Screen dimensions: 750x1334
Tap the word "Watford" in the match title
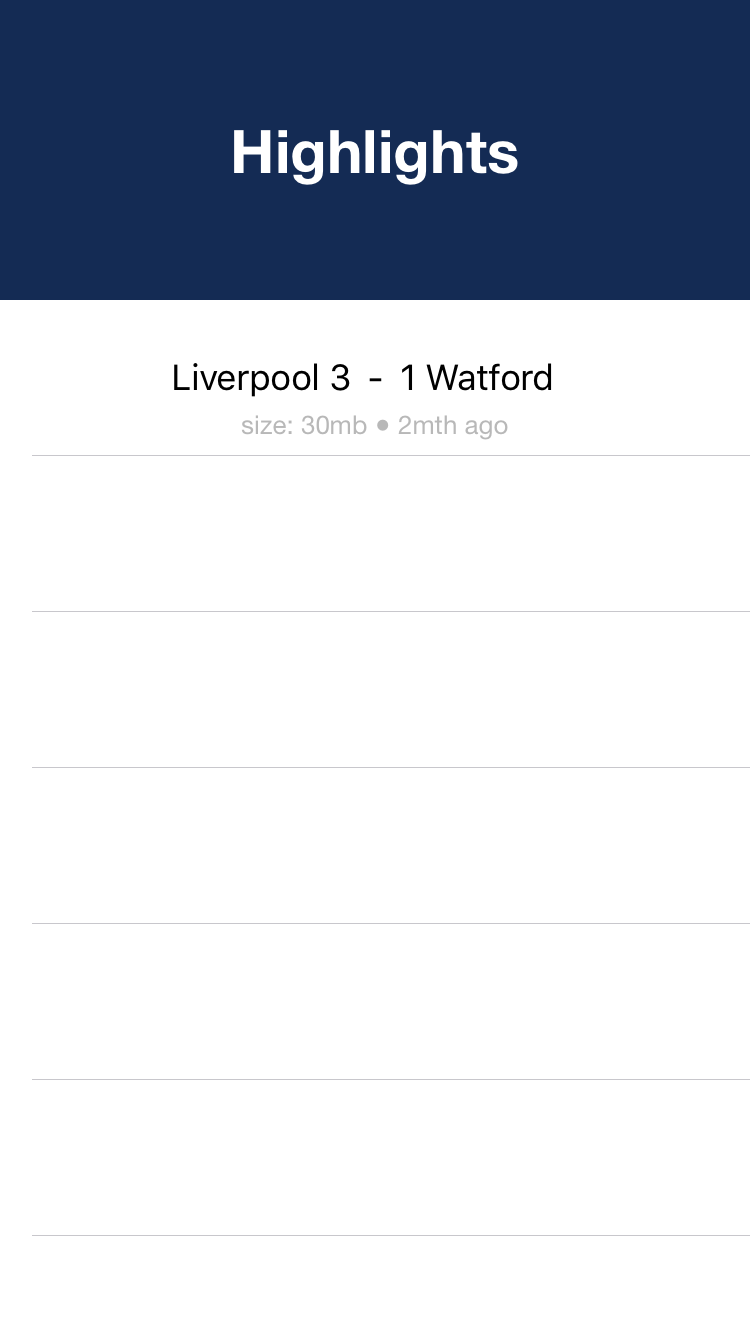click(x=487, y=378)
